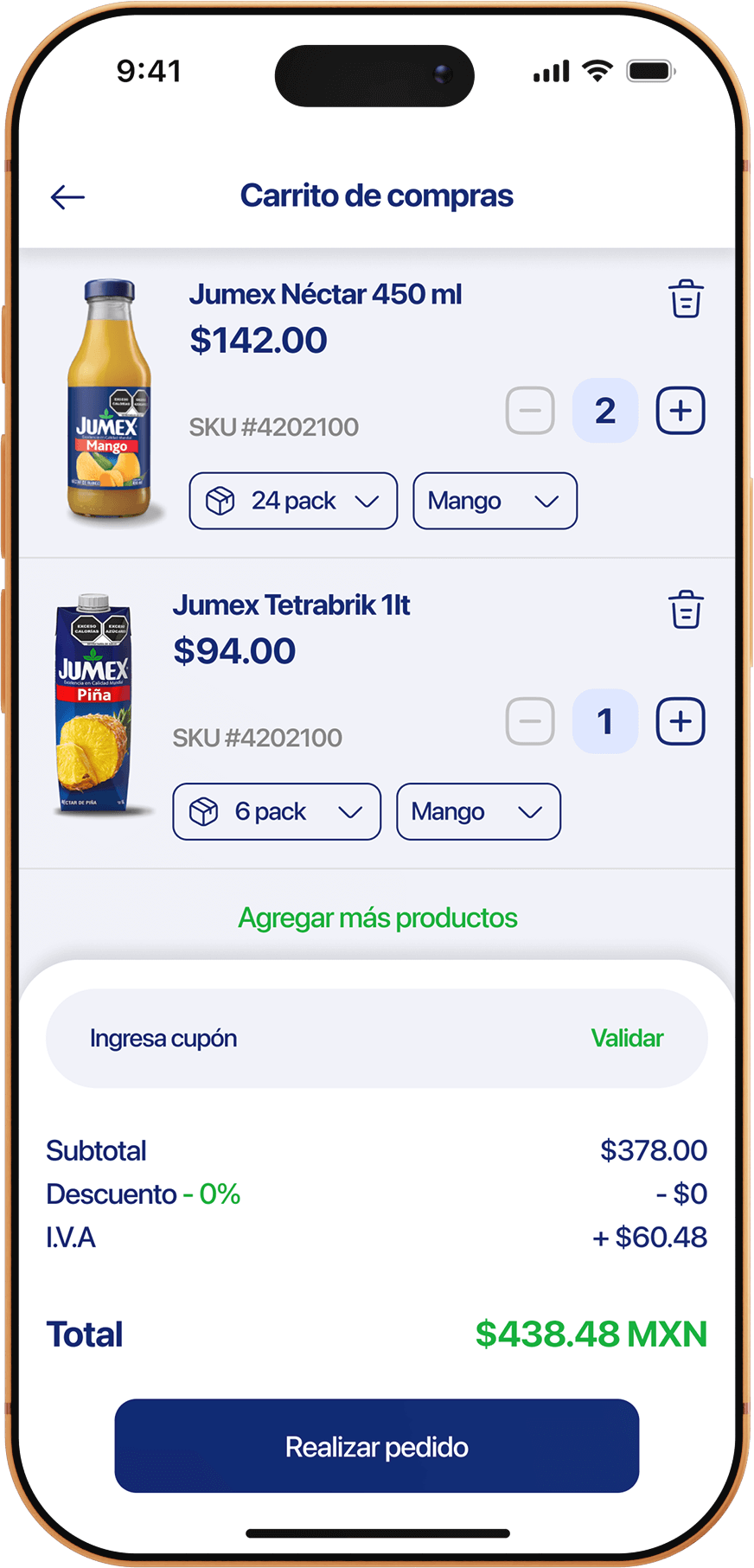Decrease quantity of Jumex Néctar 450 ml
754x1568 pixels.
[x=530, y=411]
